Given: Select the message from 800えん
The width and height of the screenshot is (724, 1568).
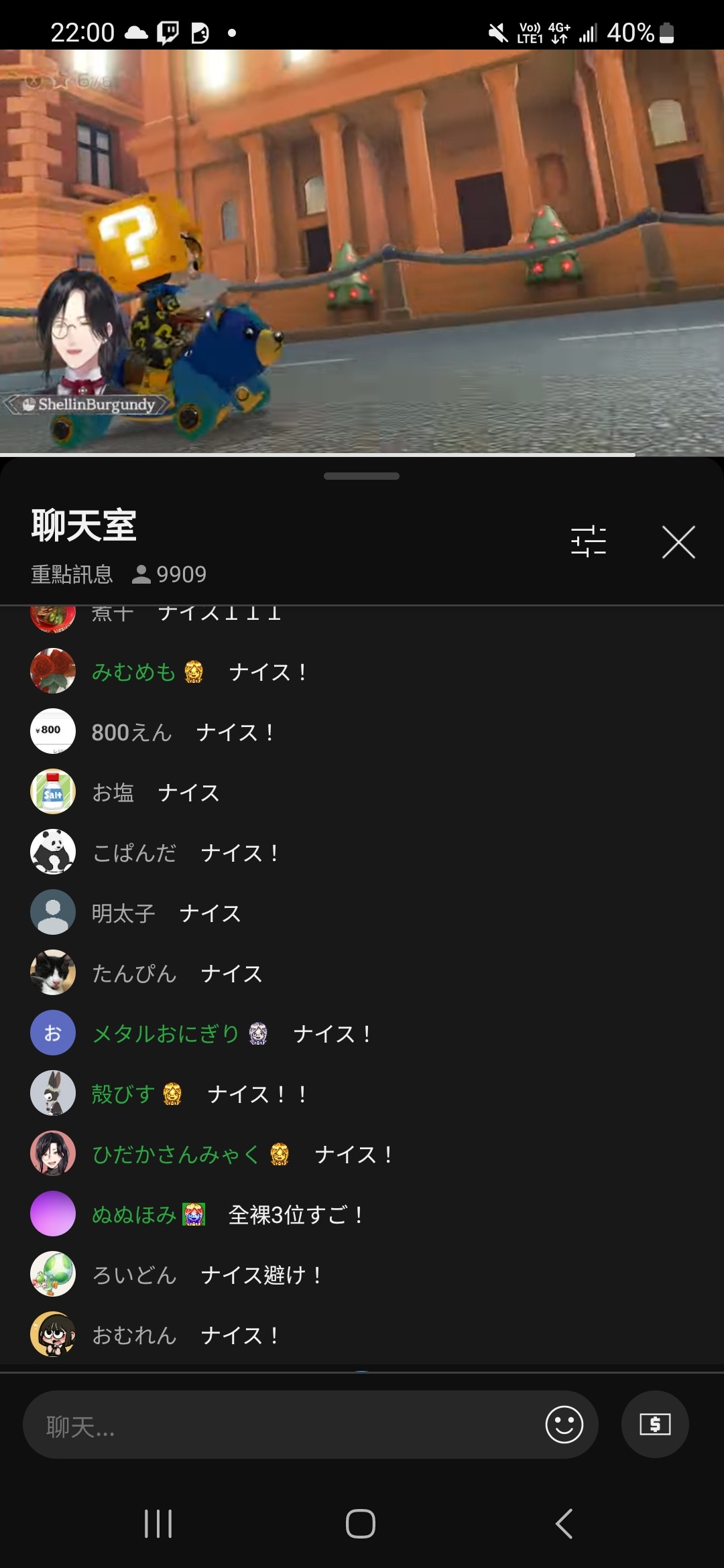Looking at the screenshot, I should click(x=235, y=732).
